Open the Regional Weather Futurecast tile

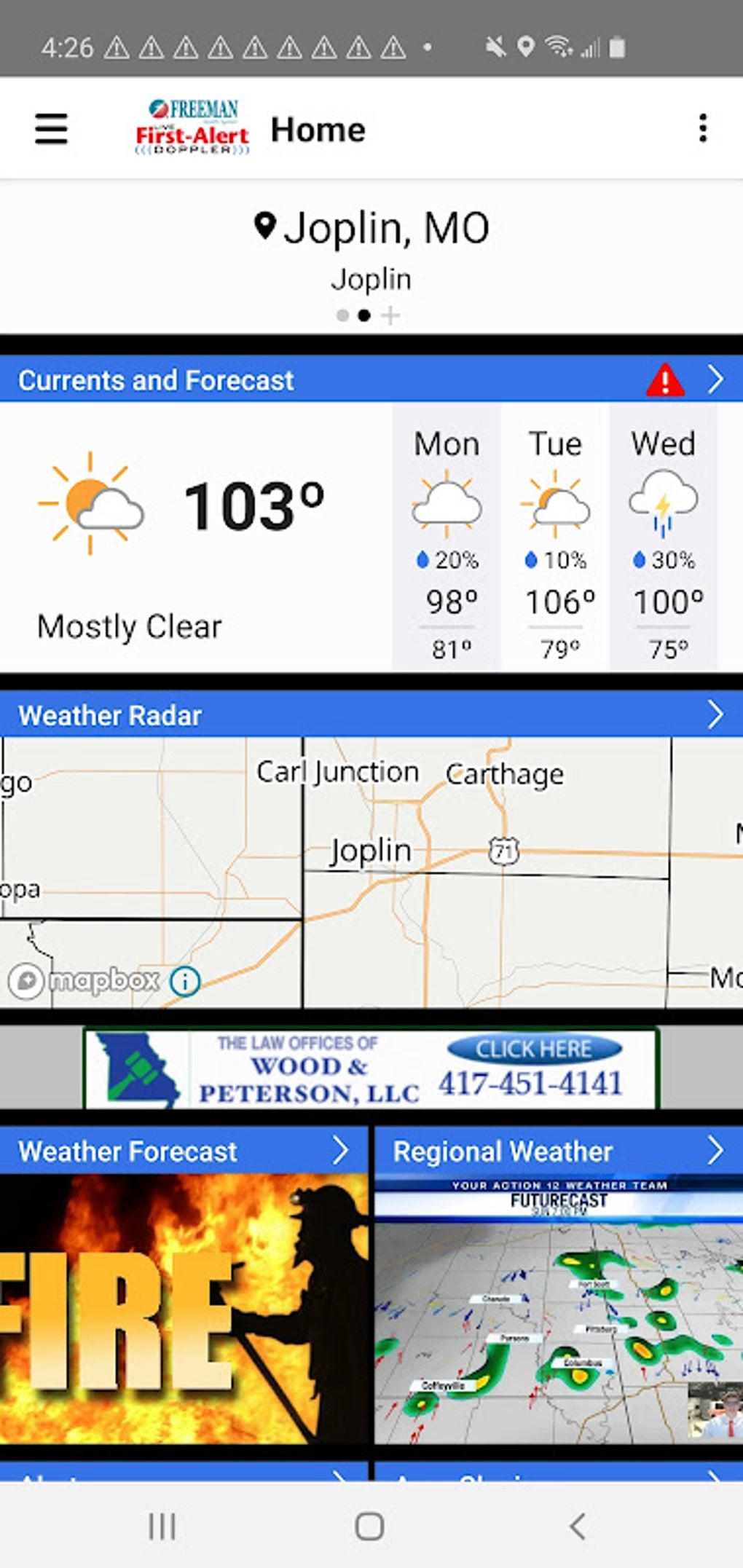coord(559,1285)
